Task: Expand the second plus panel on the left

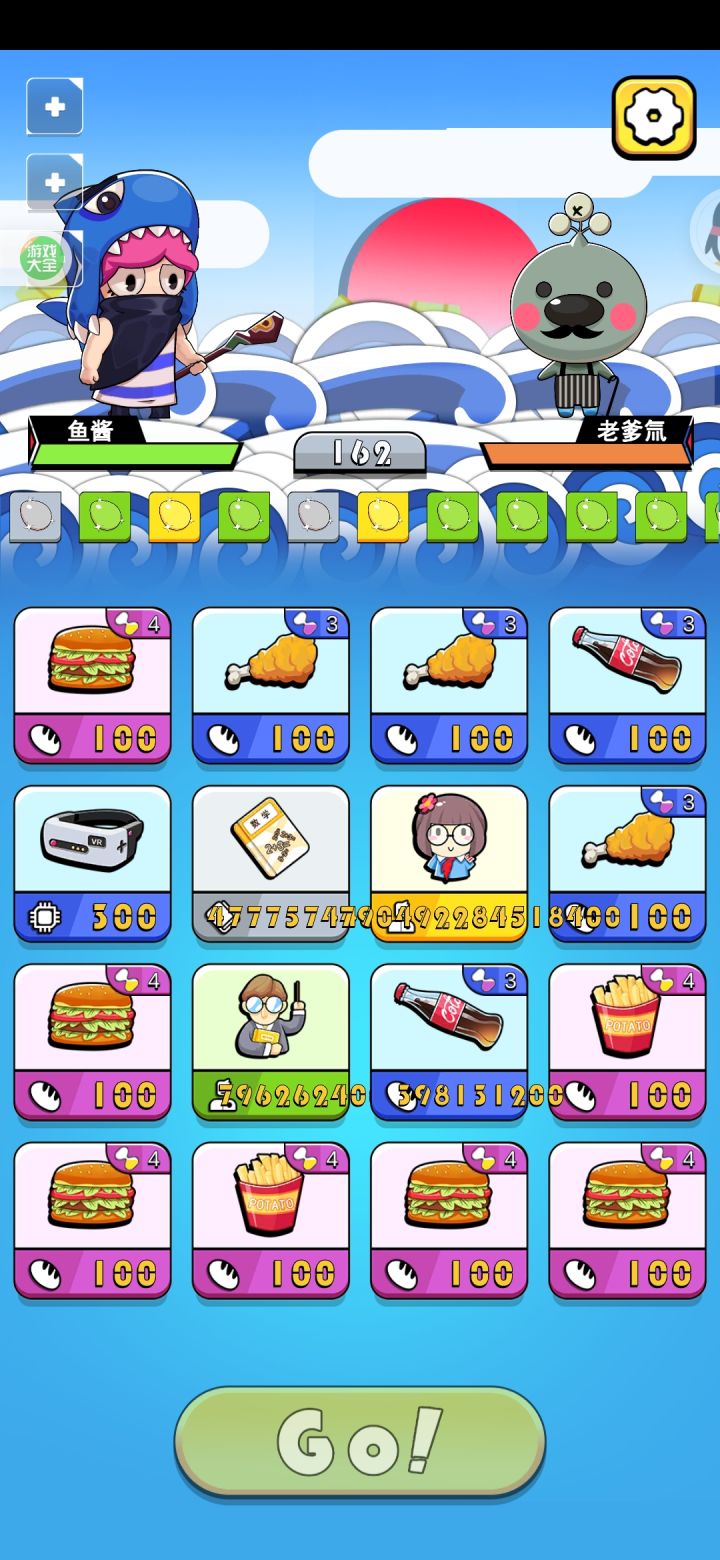Action: [x=54, y=180]
